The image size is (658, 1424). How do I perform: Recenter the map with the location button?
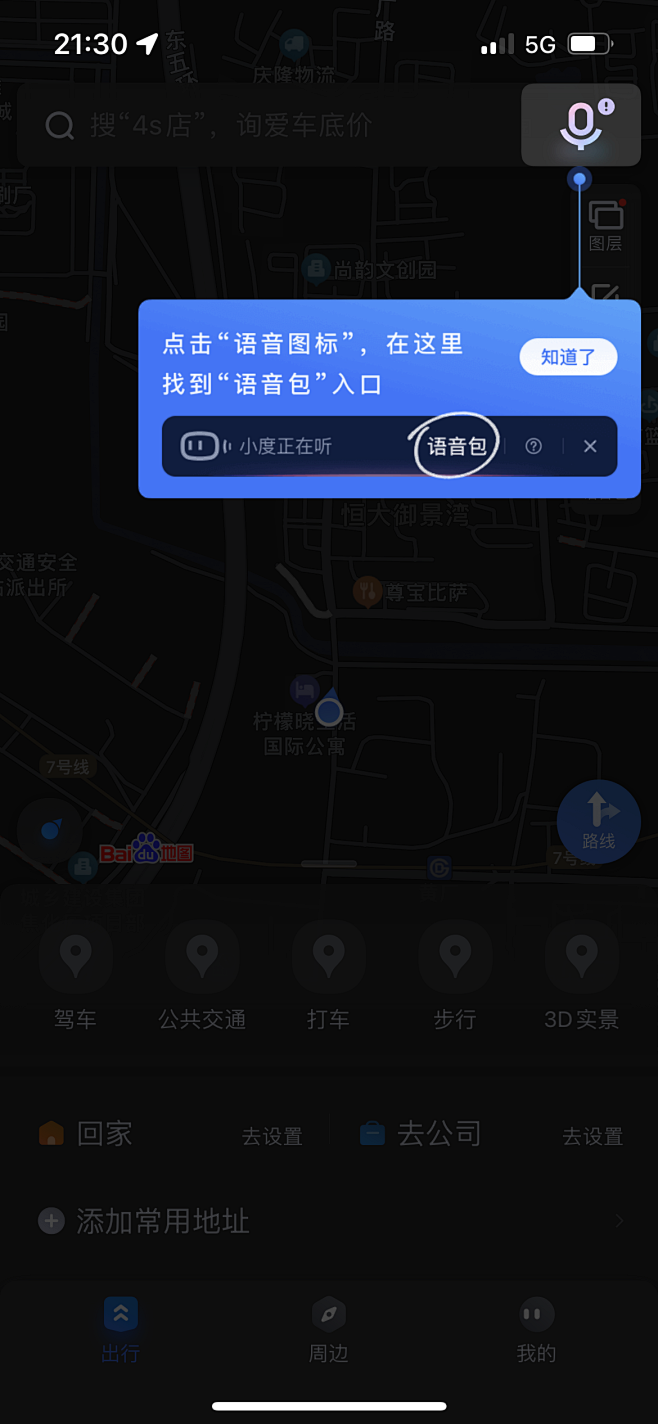pyautogui.click(x=50, y=831)
